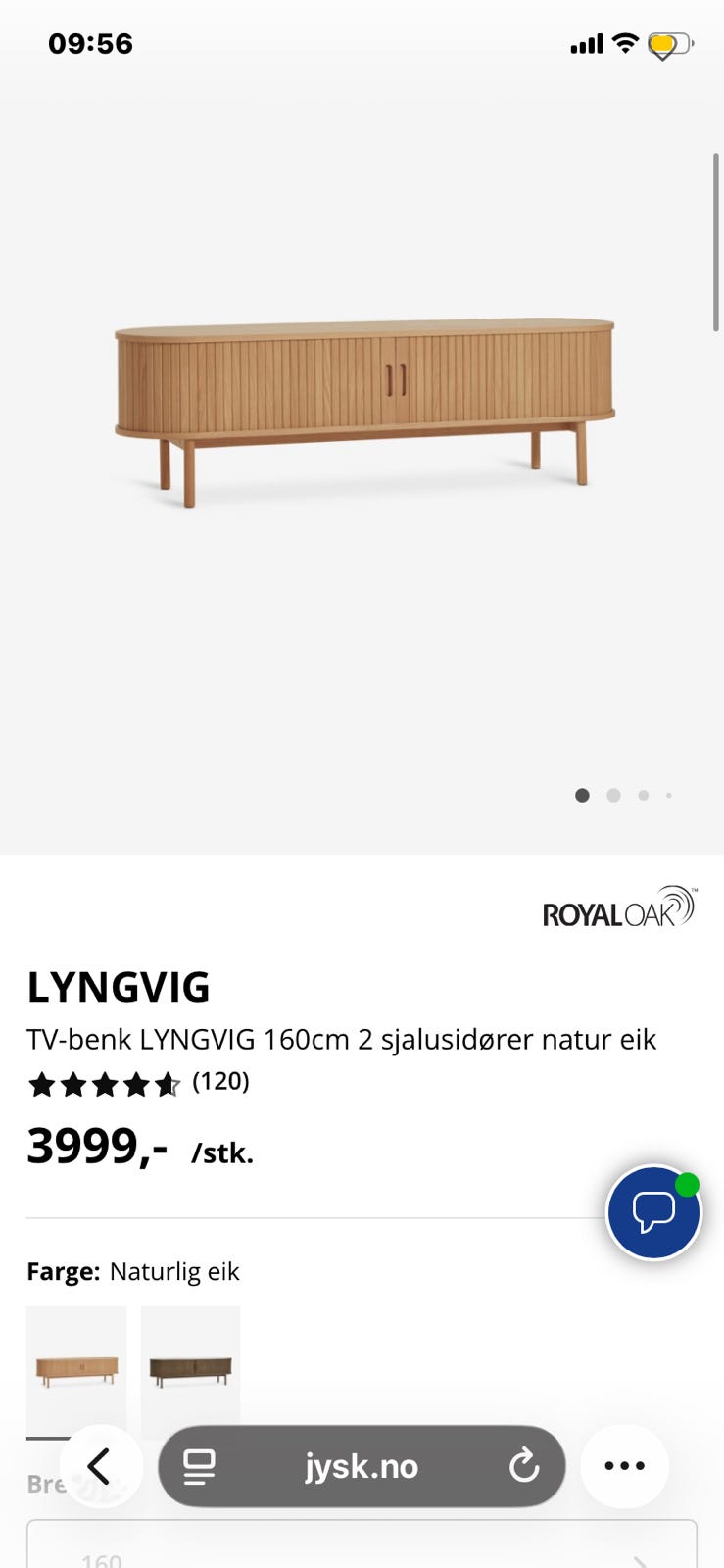This screenshot has height=1568, width=724.
Task: Go back with the browser back arrow
Action: pos(100,1466)
